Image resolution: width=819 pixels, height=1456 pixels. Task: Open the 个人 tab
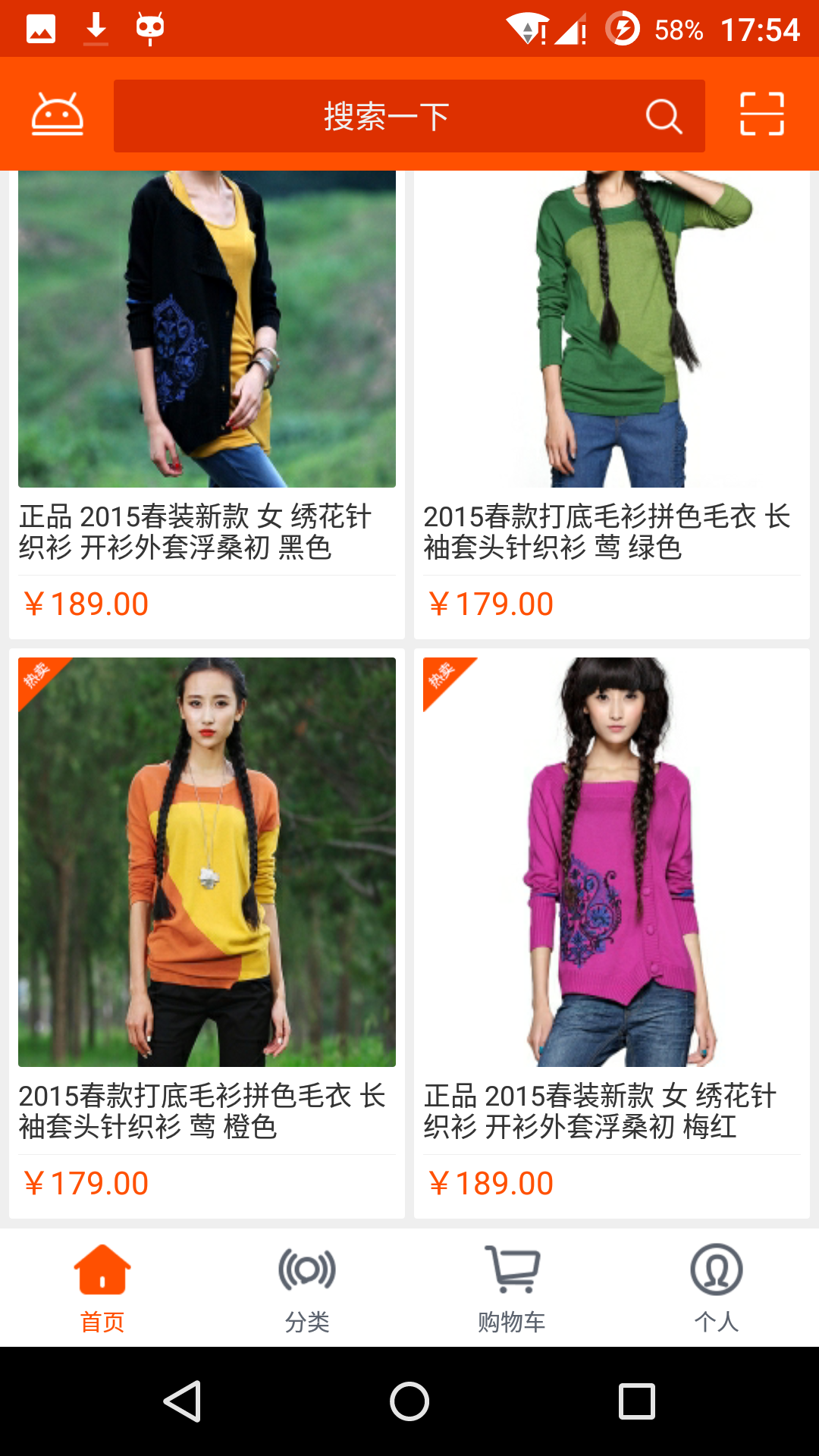pyautogui.click(x=717, y=1288)
